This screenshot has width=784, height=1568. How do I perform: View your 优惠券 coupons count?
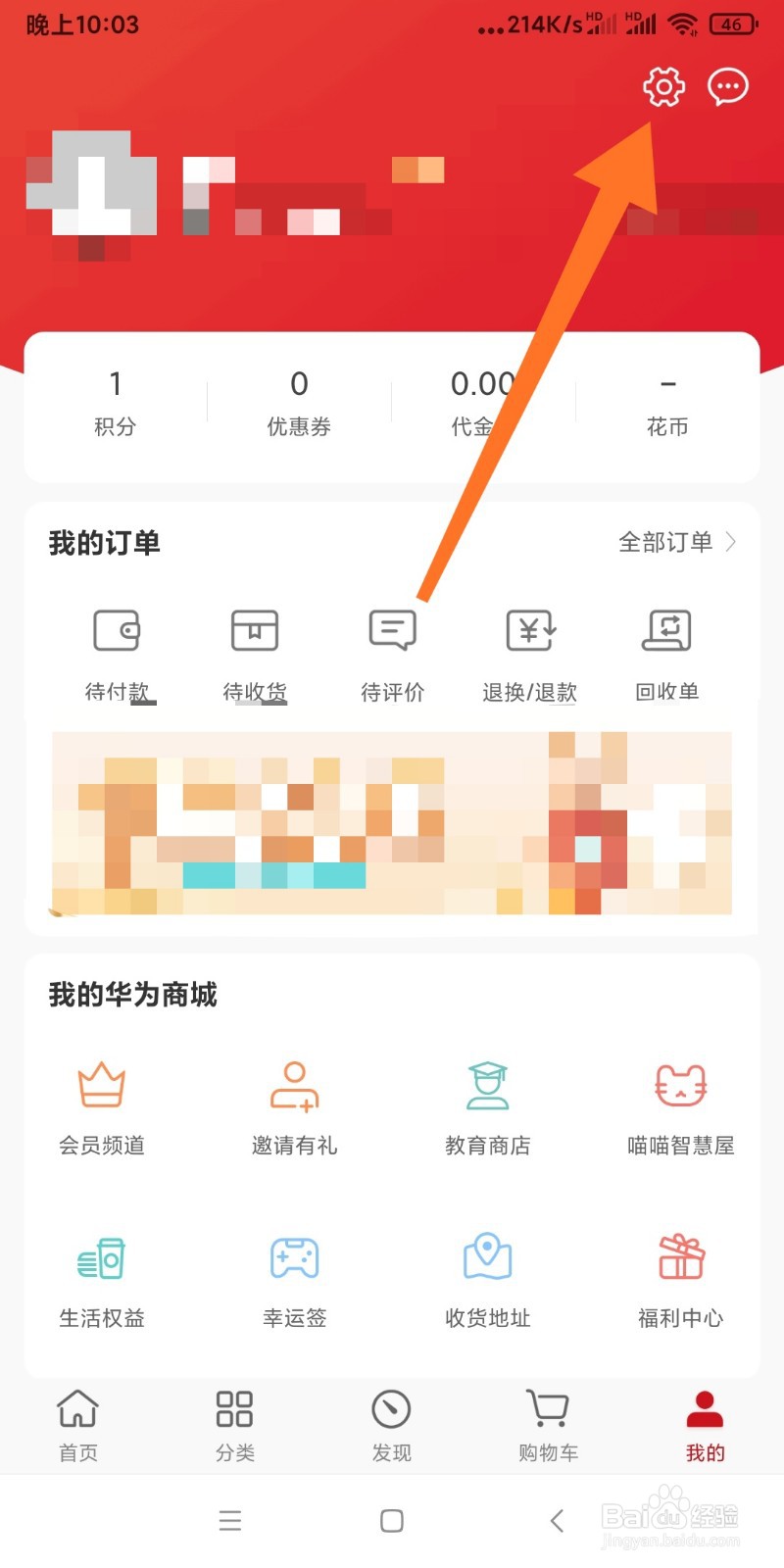[x=300, y=402]
